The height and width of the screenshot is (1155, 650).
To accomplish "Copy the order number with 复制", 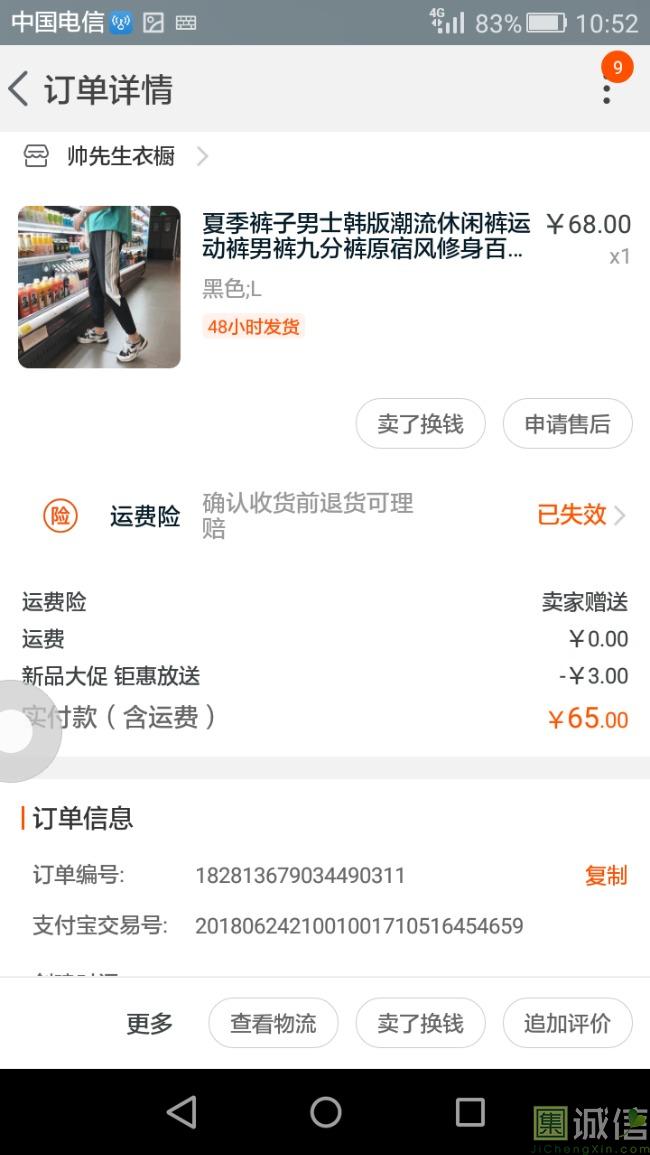I will pos(605,876).
